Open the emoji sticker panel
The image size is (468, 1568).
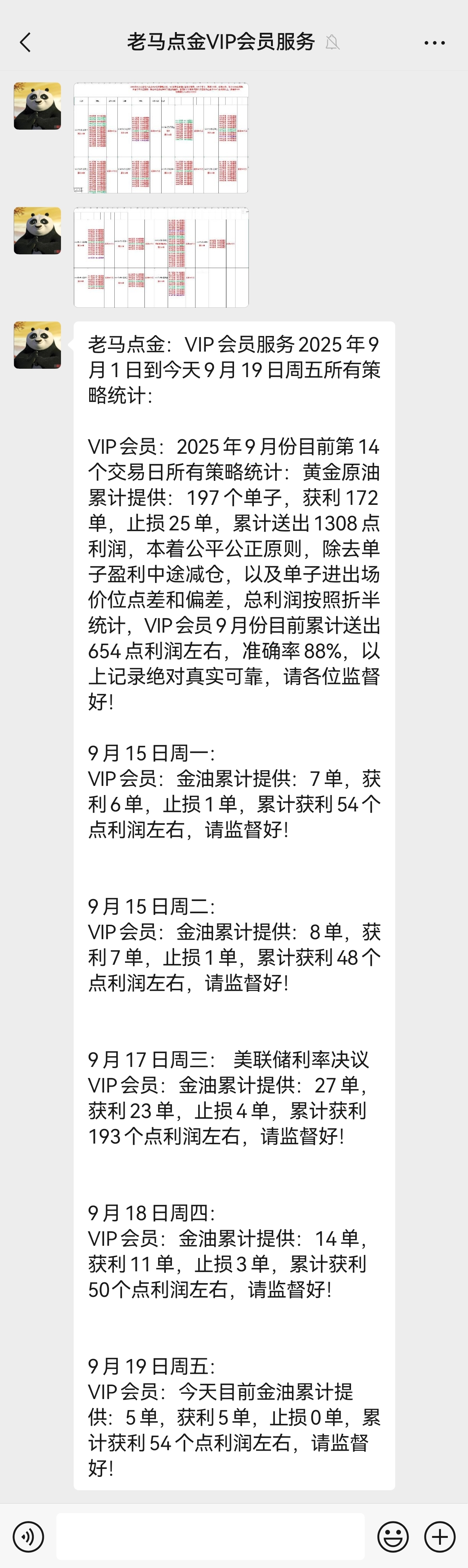point(393,1536)
